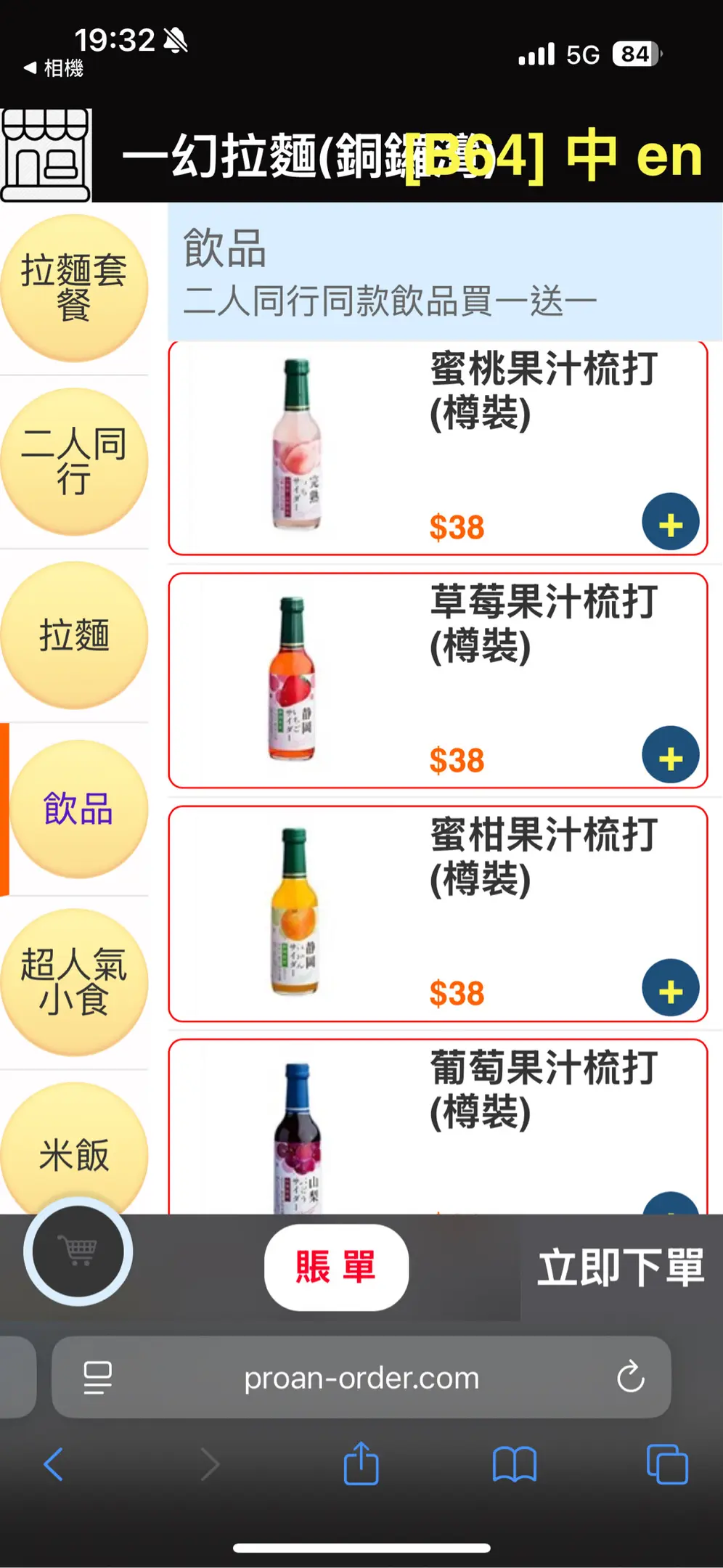
Task: Go back to the previous page in Safari
Action: 54,1464
